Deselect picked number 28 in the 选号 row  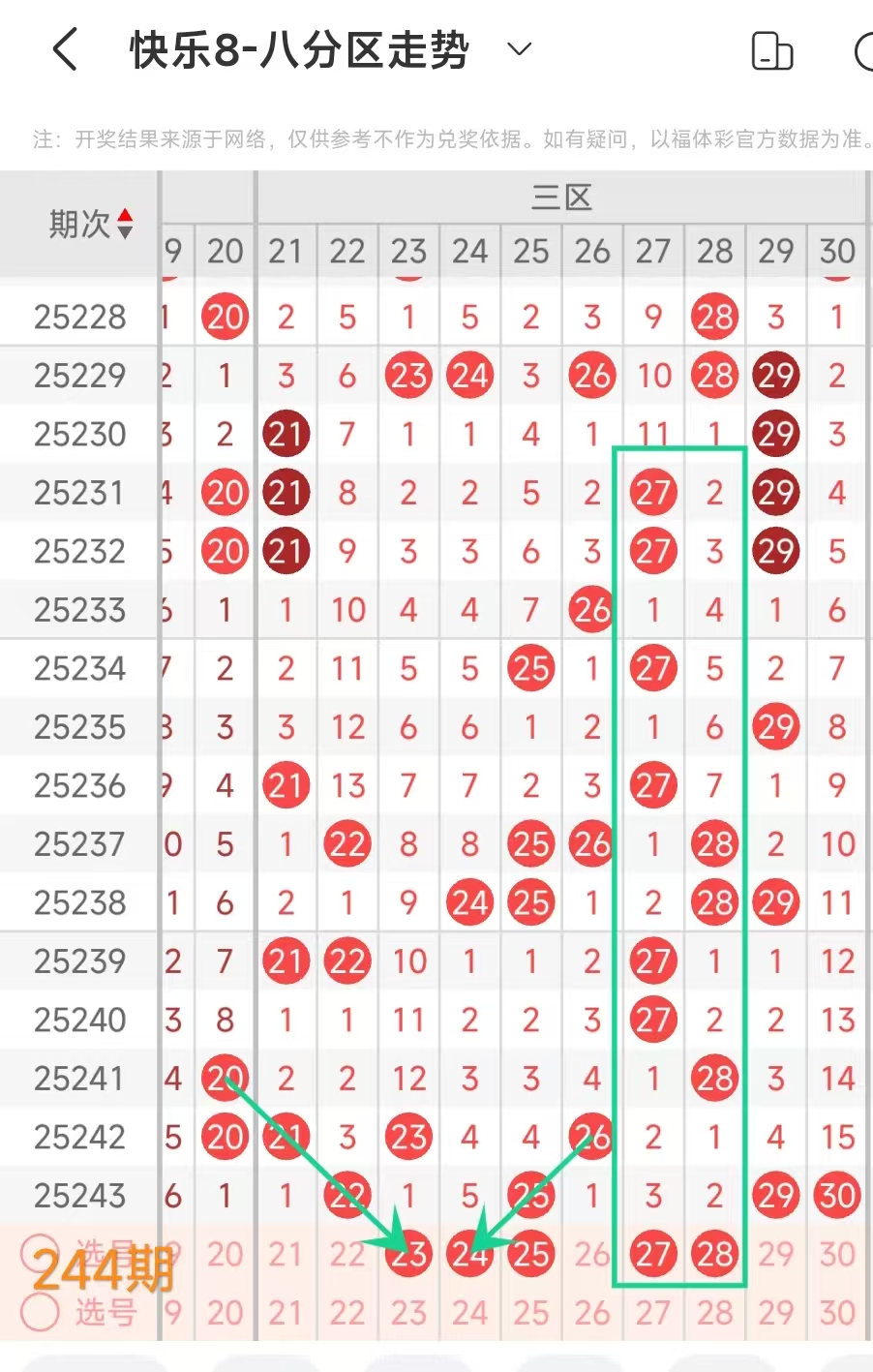click(x=715, y=1254)
